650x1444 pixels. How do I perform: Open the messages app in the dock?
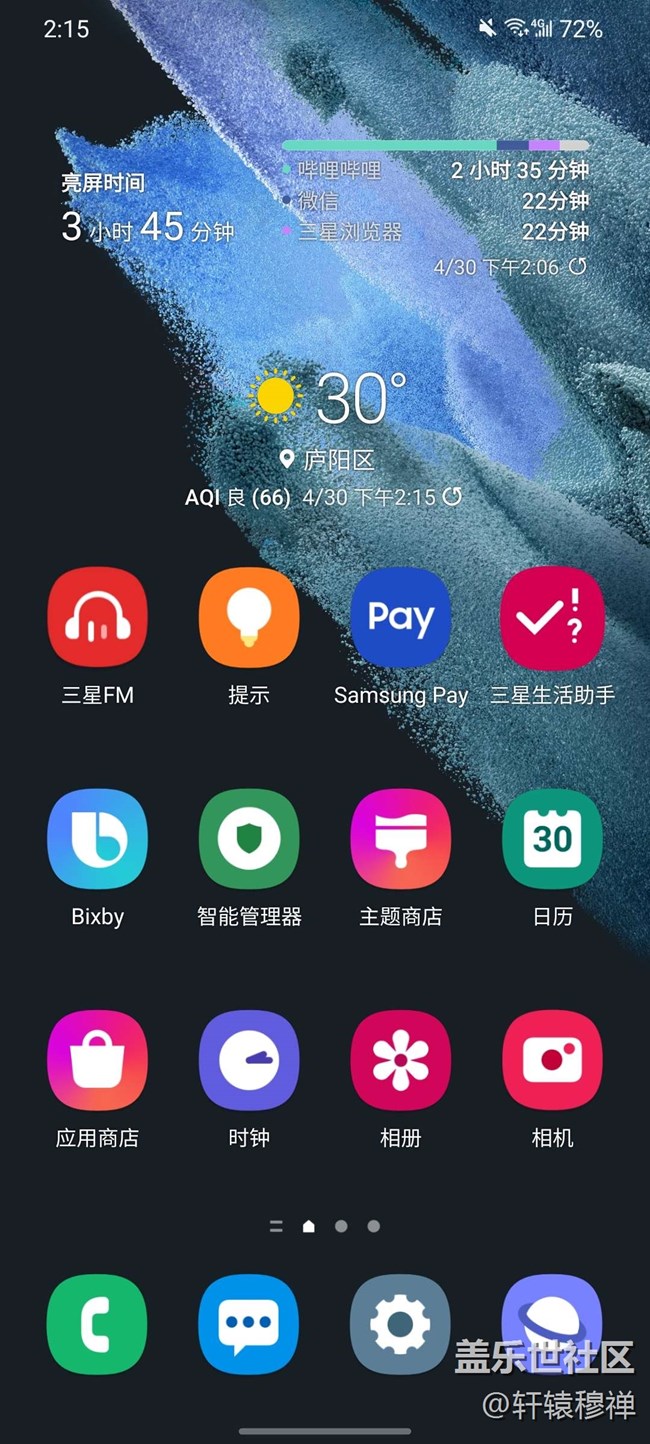(x=248, y=1324)
